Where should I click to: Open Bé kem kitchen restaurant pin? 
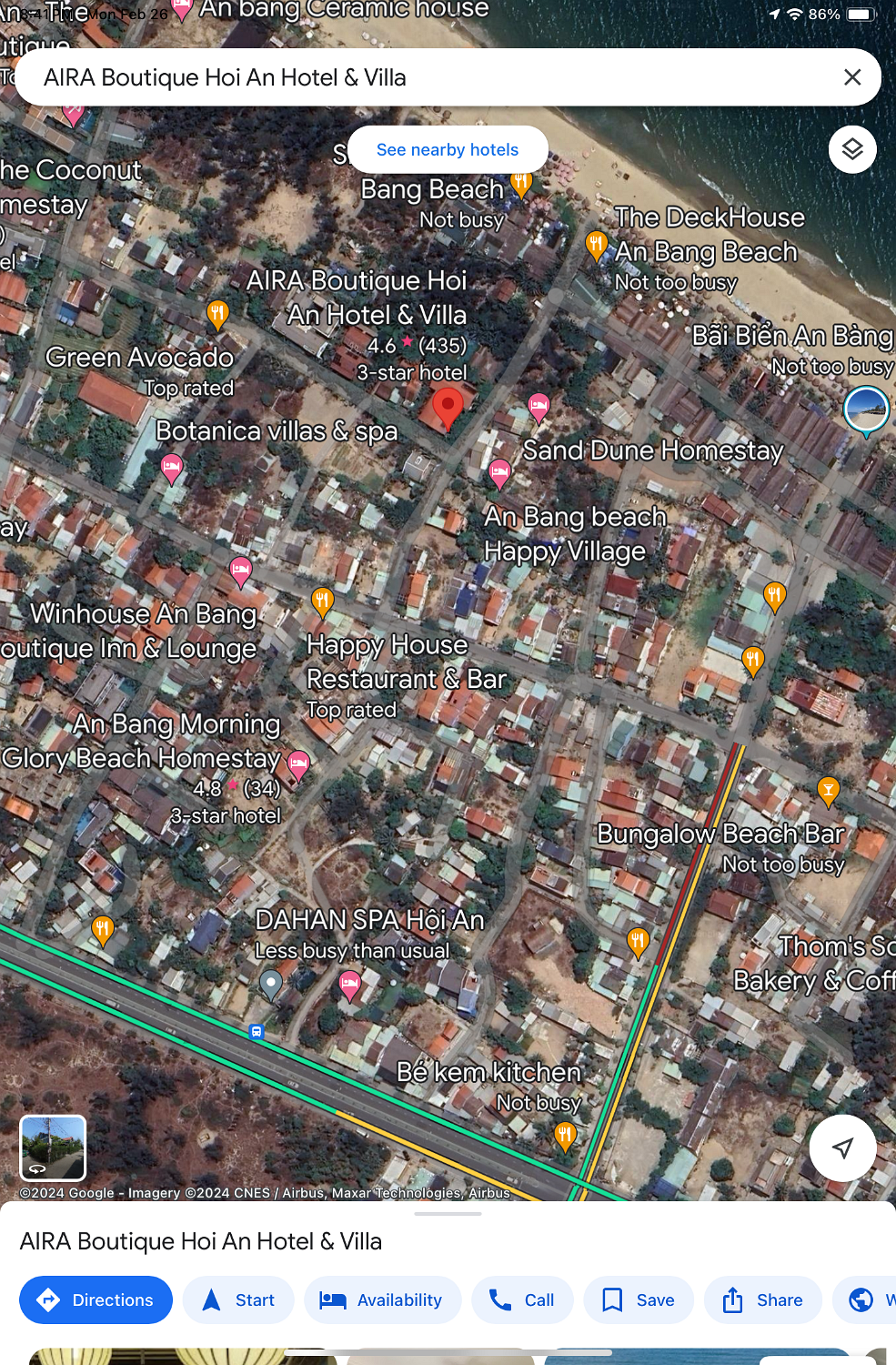(x=565, y=1134)
